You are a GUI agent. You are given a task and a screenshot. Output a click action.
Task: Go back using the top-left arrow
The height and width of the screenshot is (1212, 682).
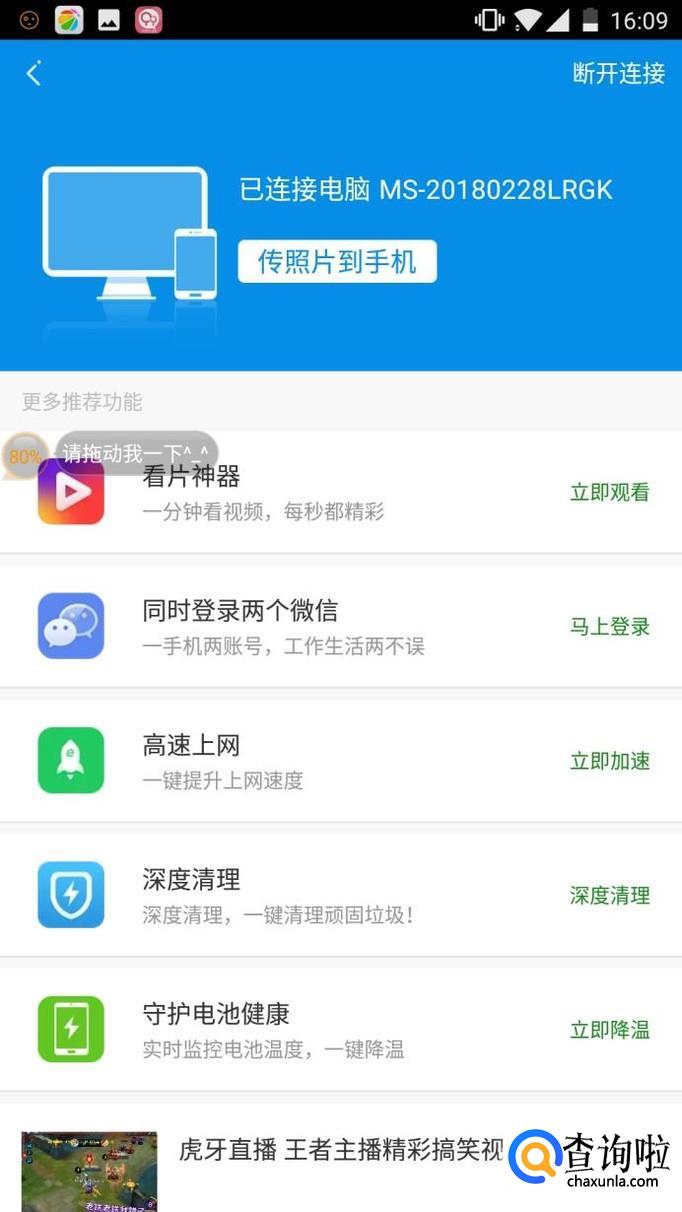tap(34, 73)
